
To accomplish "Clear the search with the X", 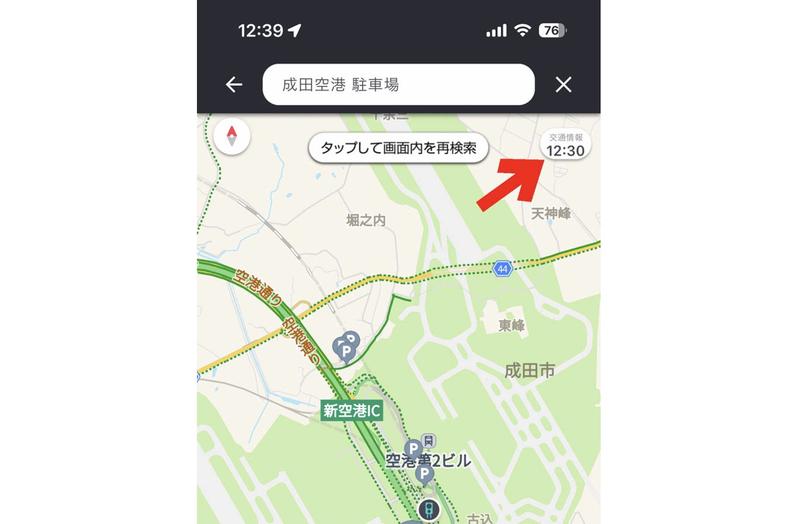I will pos(563,85).
